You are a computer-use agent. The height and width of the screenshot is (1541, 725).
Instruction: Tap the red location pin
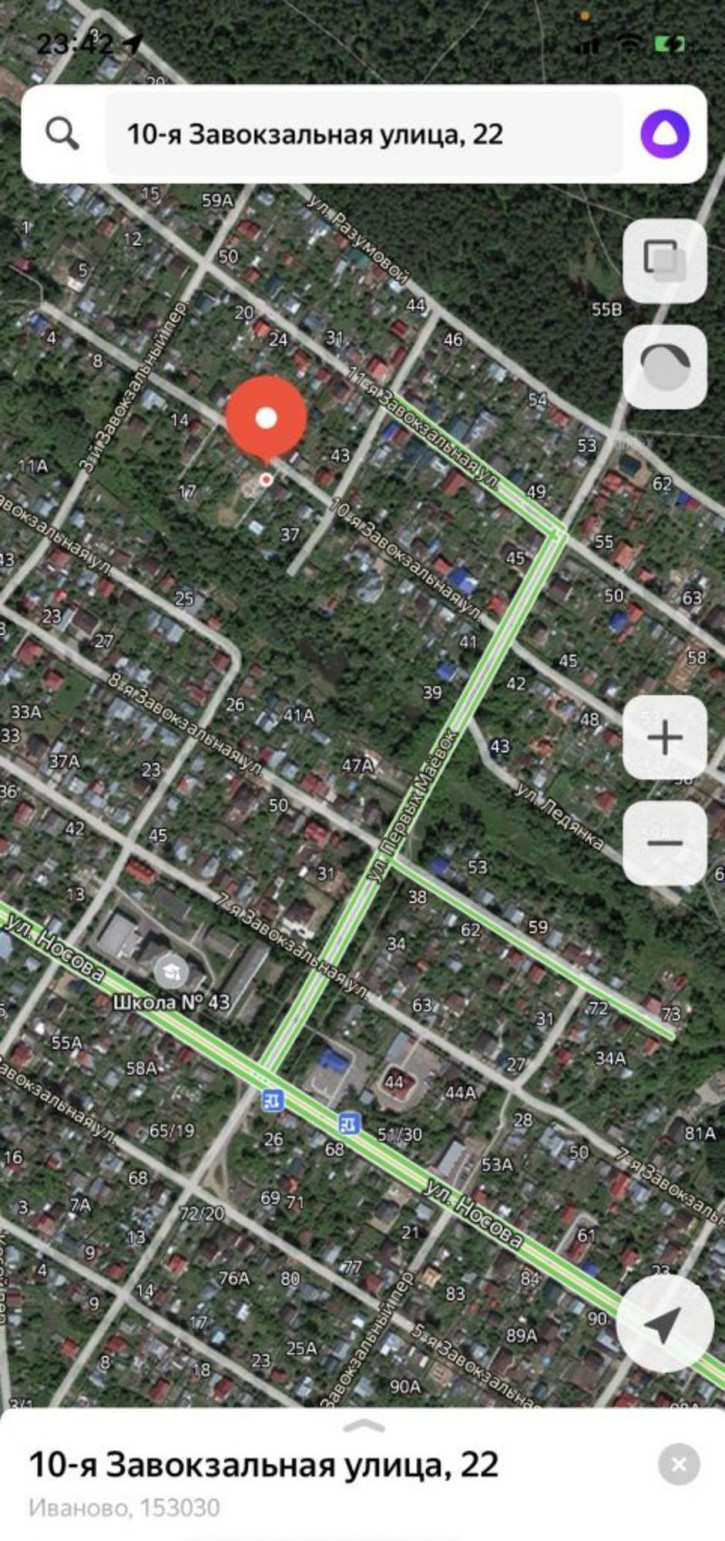[x=266, y=420]
